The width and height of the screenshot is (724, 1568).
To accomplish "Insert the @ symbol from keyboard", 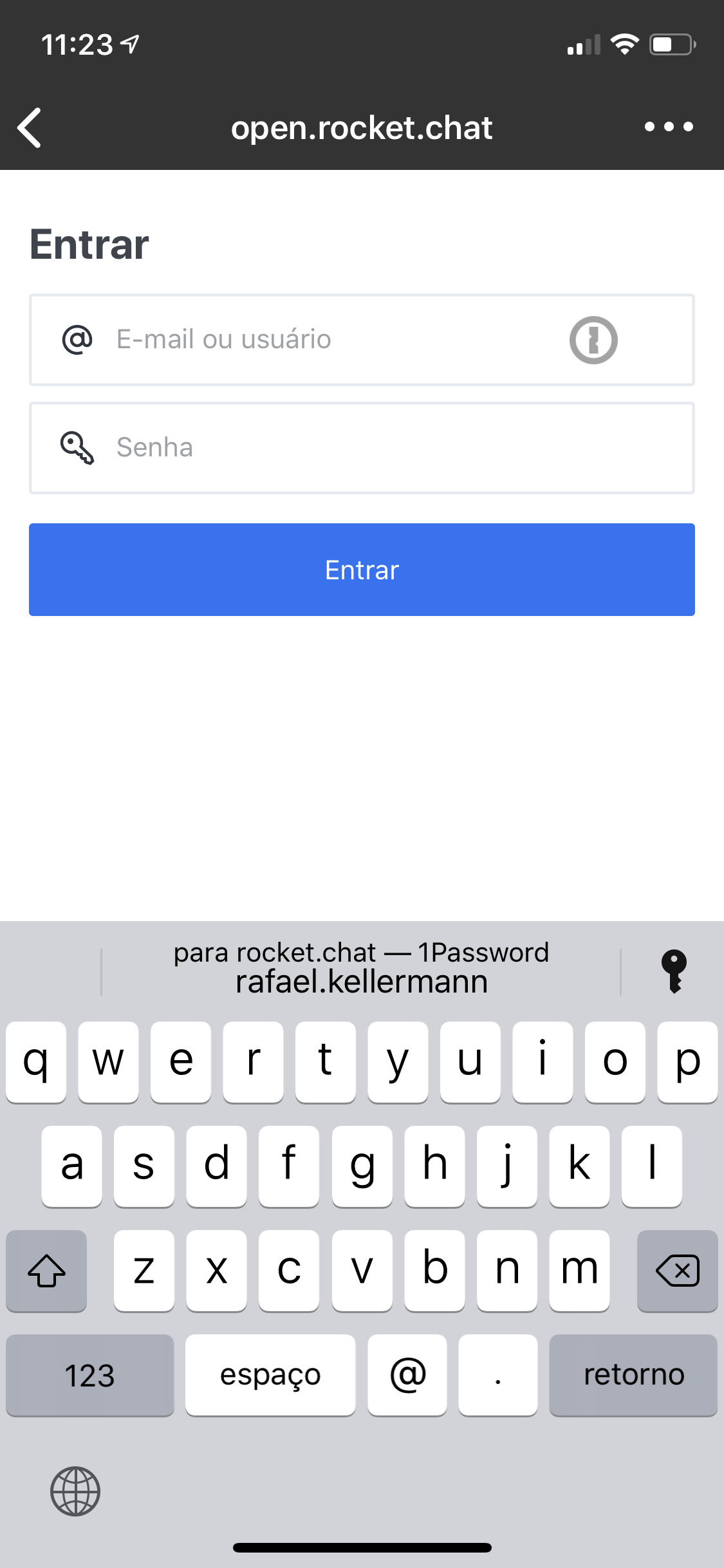I will [x=407, y=1375].
